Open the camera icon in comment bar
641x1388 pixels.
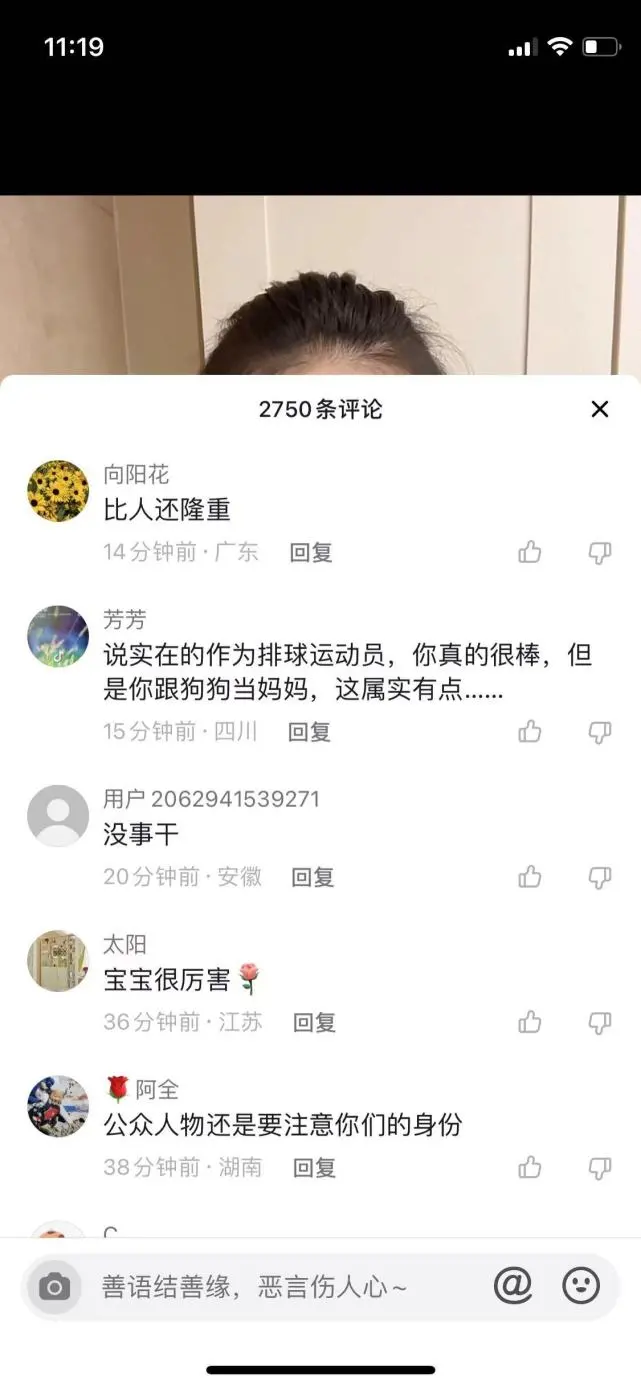point(55,1287)
